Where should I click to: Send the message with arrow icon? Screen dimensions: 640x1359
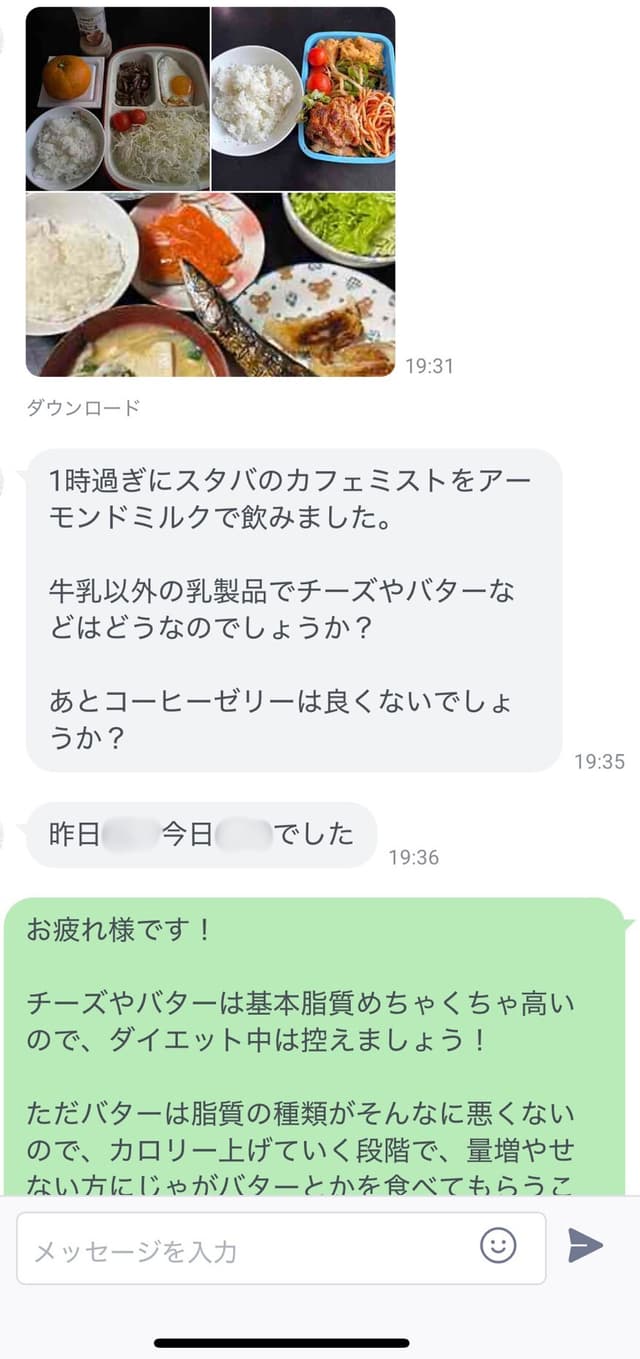click(x=585, y=1246)
